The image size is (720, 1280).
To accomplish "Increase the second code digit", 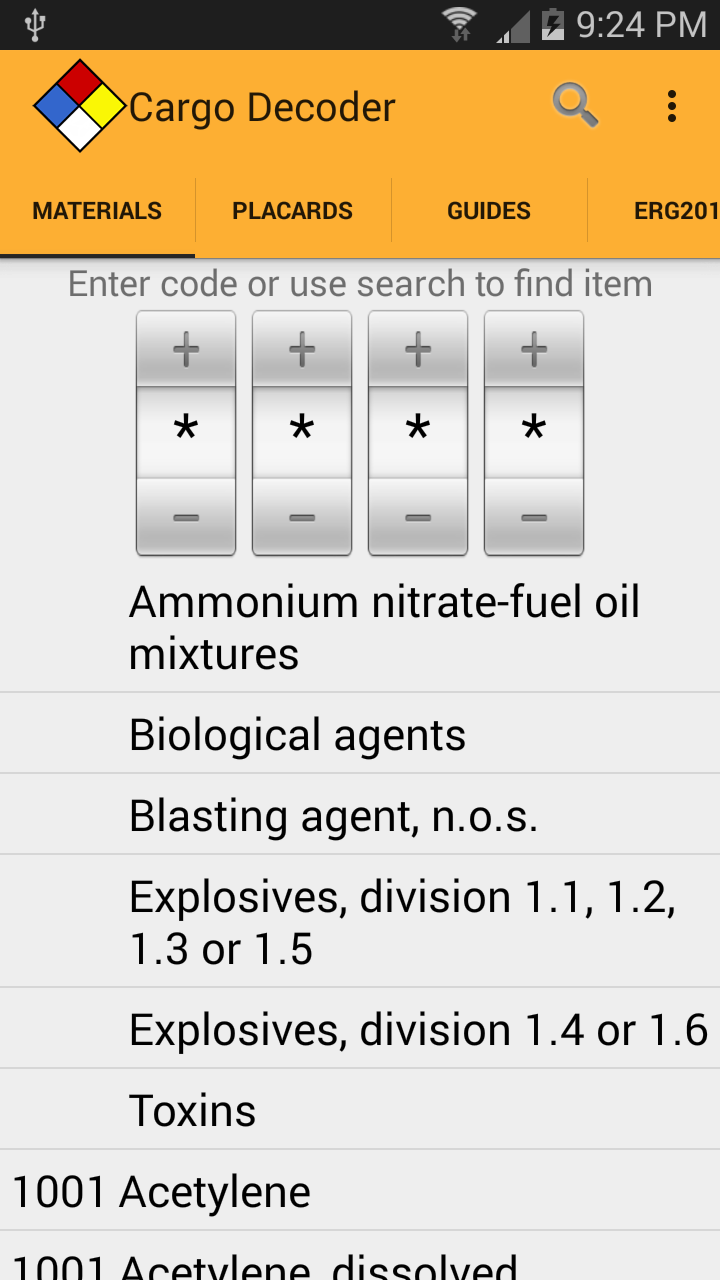I will 302,349.
